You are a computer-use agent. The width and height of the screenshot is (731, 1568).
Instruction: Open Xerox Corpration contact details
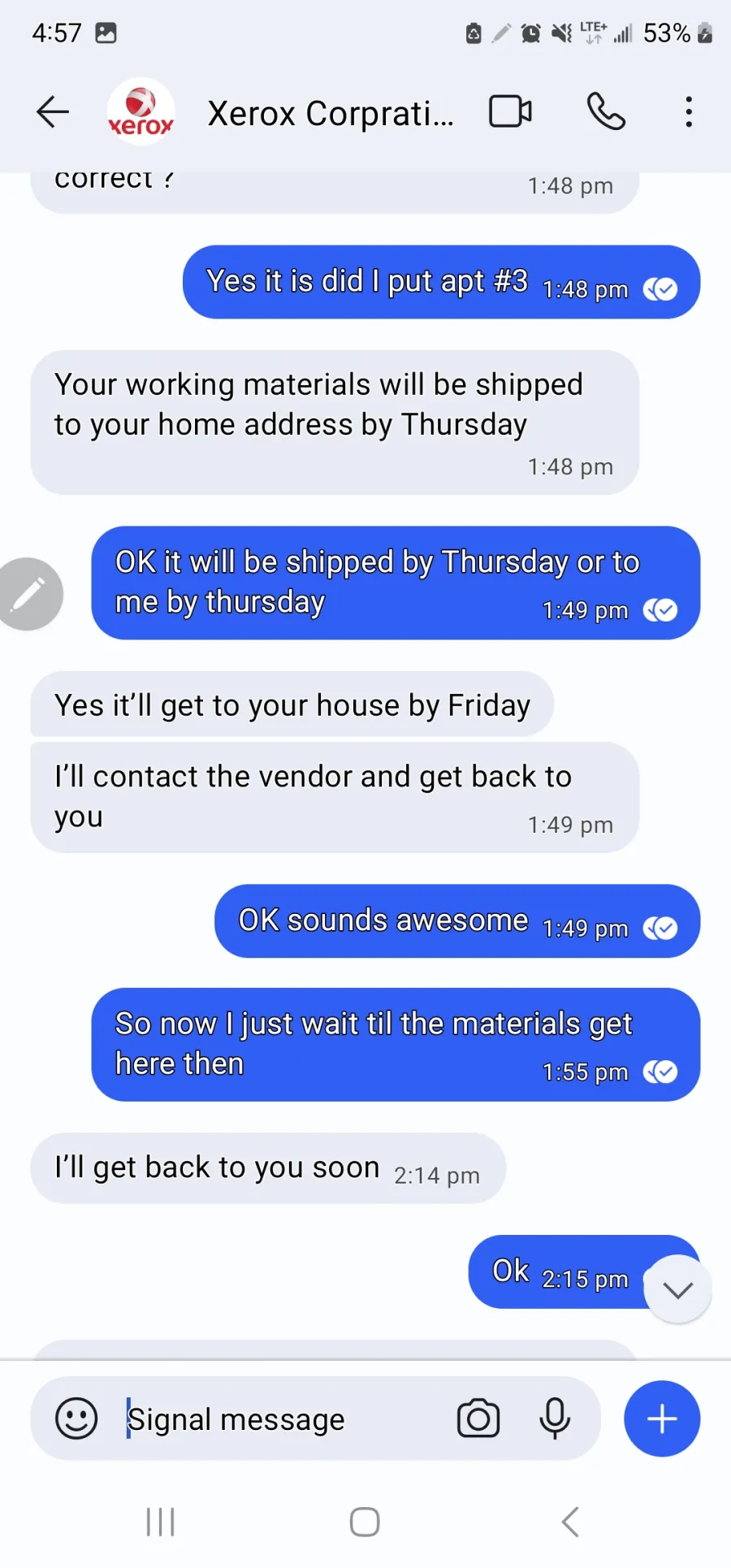(330, 113)
